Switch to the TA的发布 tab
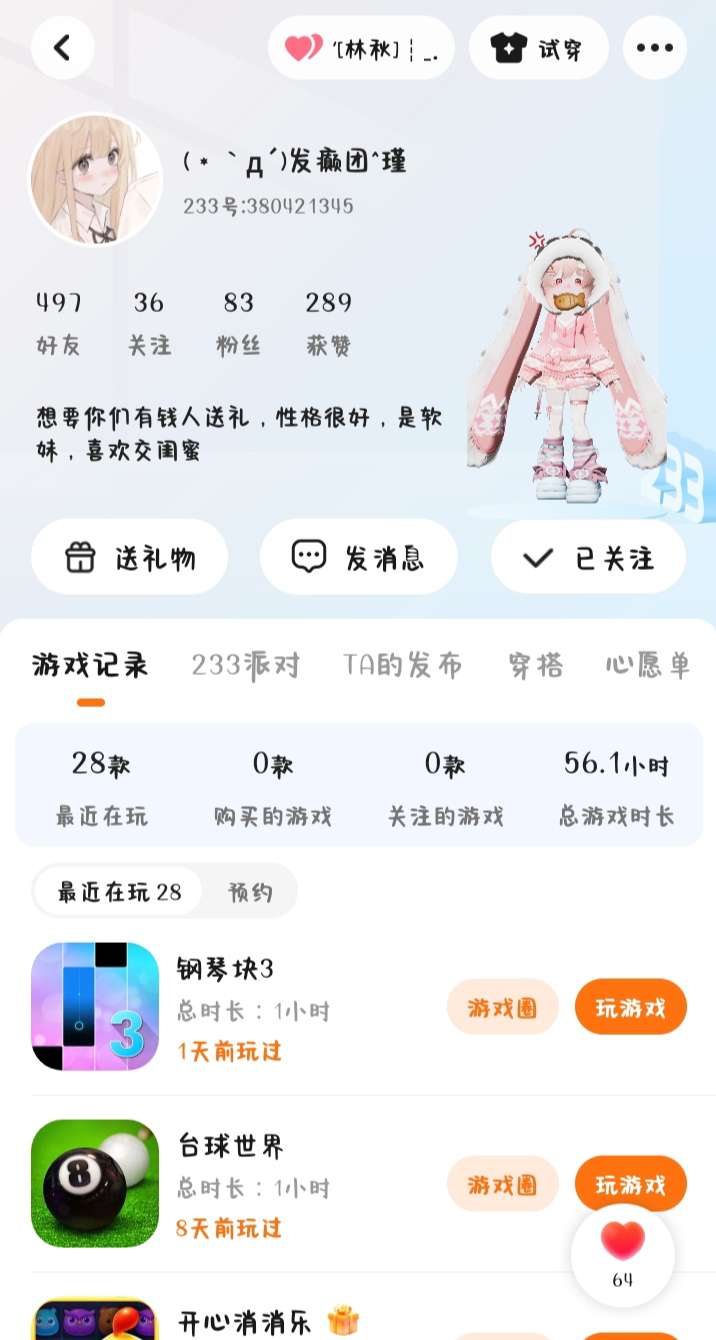This screenshot has width=716, height=1340. pos(403,665)
